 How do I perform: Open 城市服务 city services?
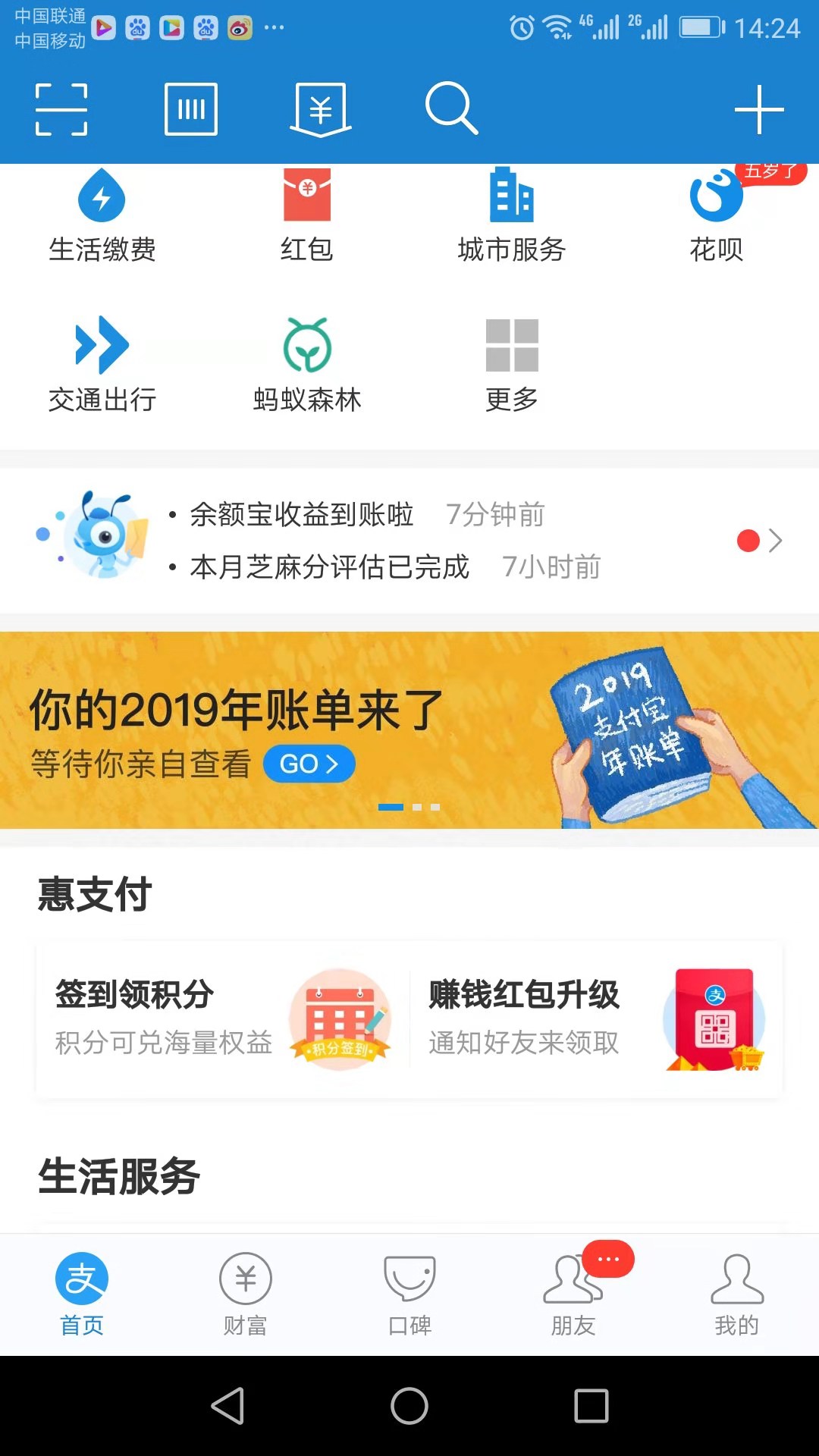(x=512, y=216)
